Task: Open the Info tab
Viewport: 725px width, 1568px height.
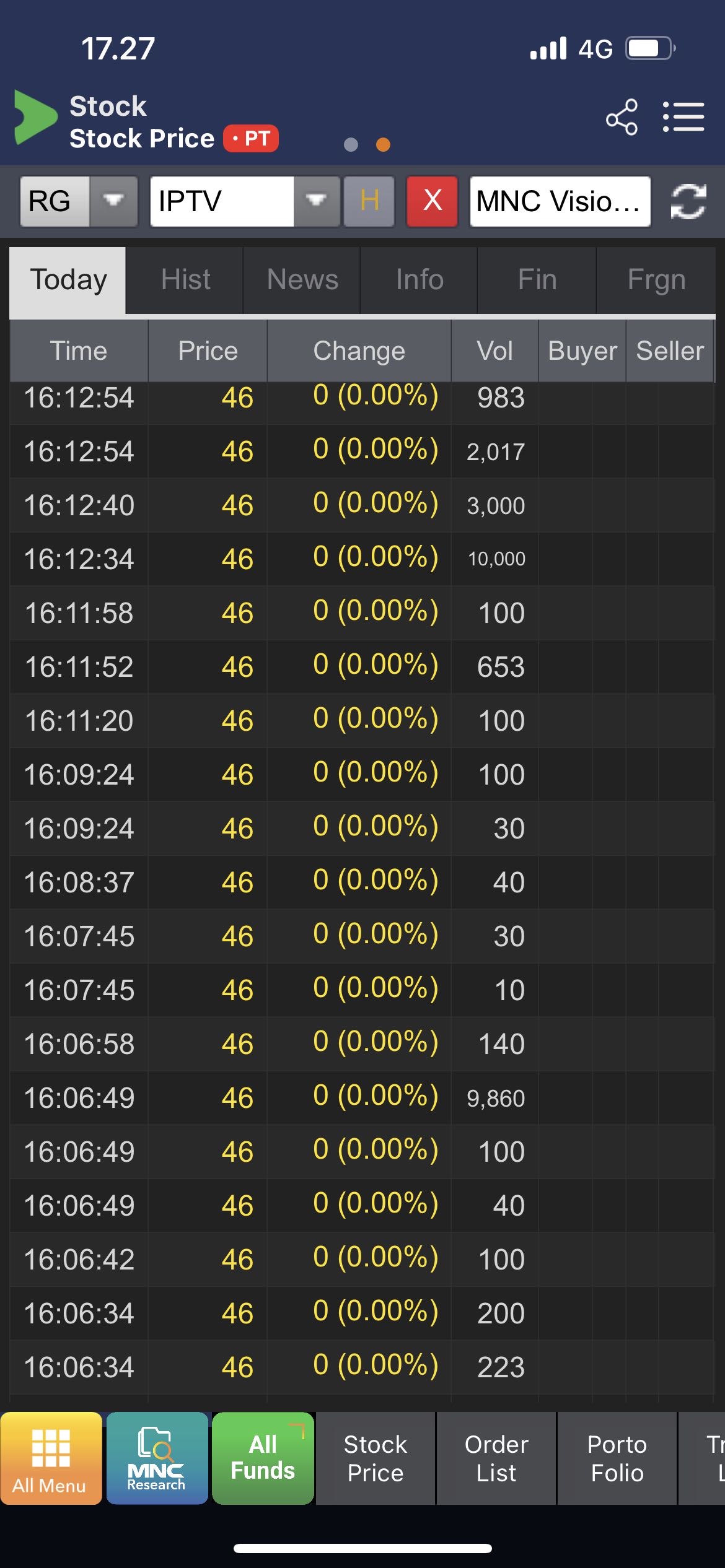Action: coord(420,280)
